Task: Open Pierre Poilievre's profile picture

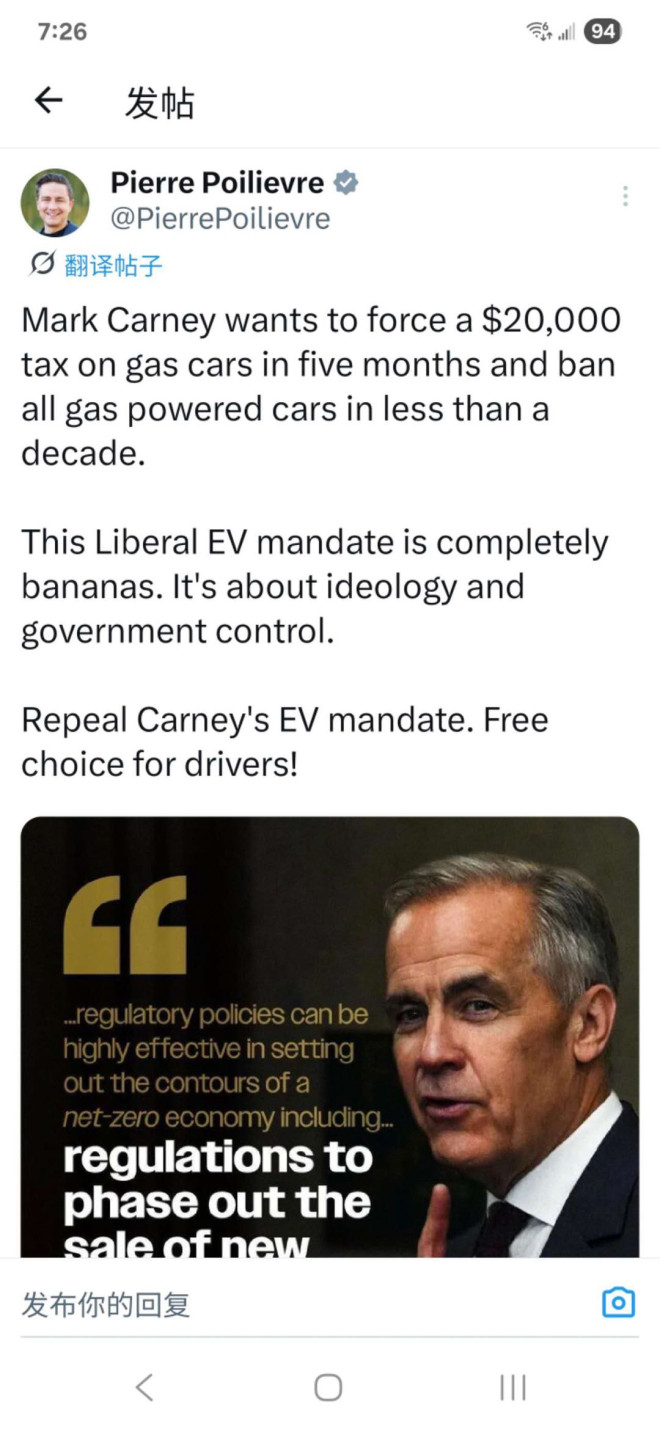Action: [55, 201]
